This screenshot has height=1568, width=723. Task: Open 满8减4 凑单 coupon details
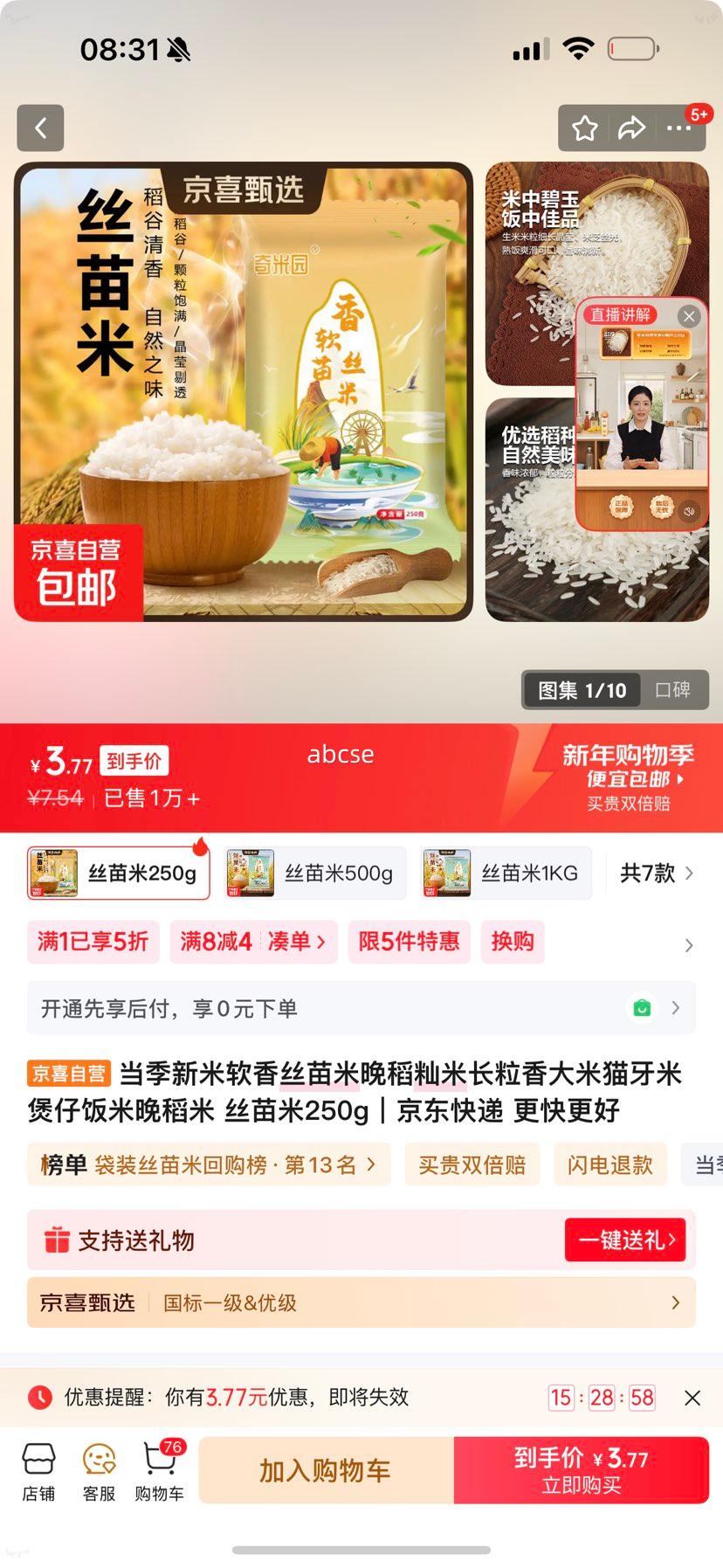pyautogui.click(x=253, y=942)
